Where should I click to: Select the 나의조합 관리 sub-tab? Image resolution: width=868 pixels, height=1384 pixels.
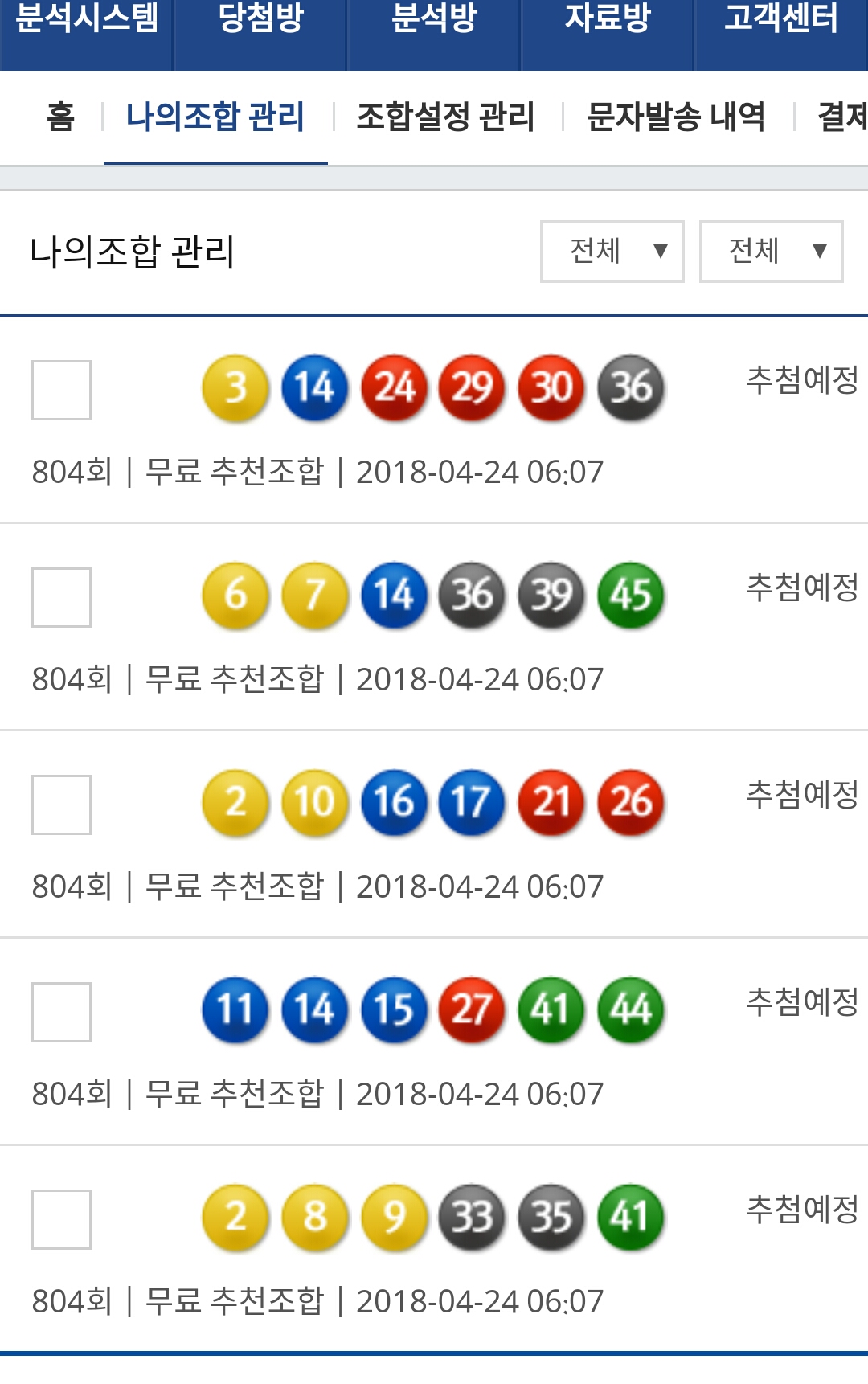pyautogui.click(x=215, y=117)
